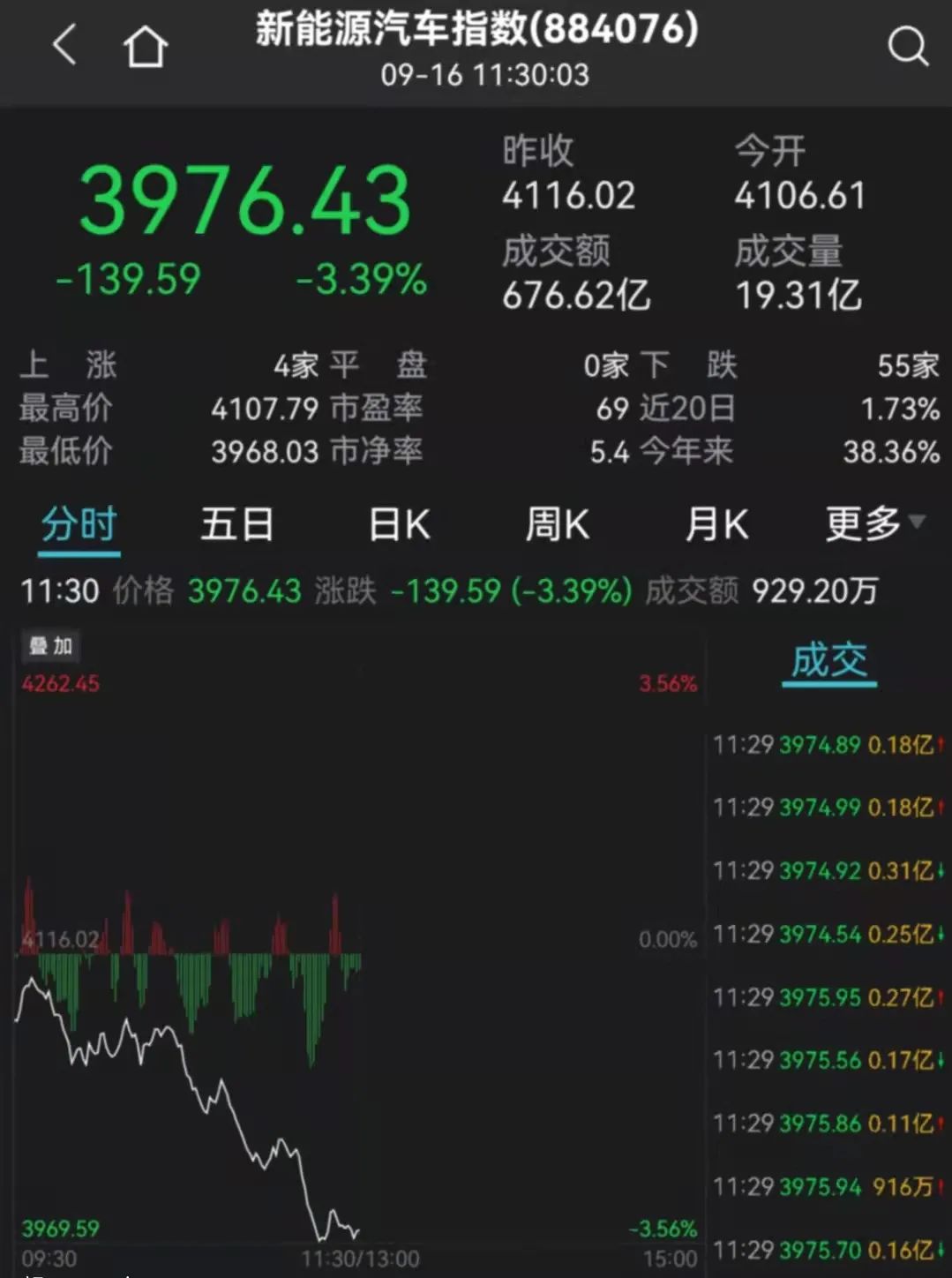
Task: Open the 成交 transactions tab
Action: [x=828, y=661]
